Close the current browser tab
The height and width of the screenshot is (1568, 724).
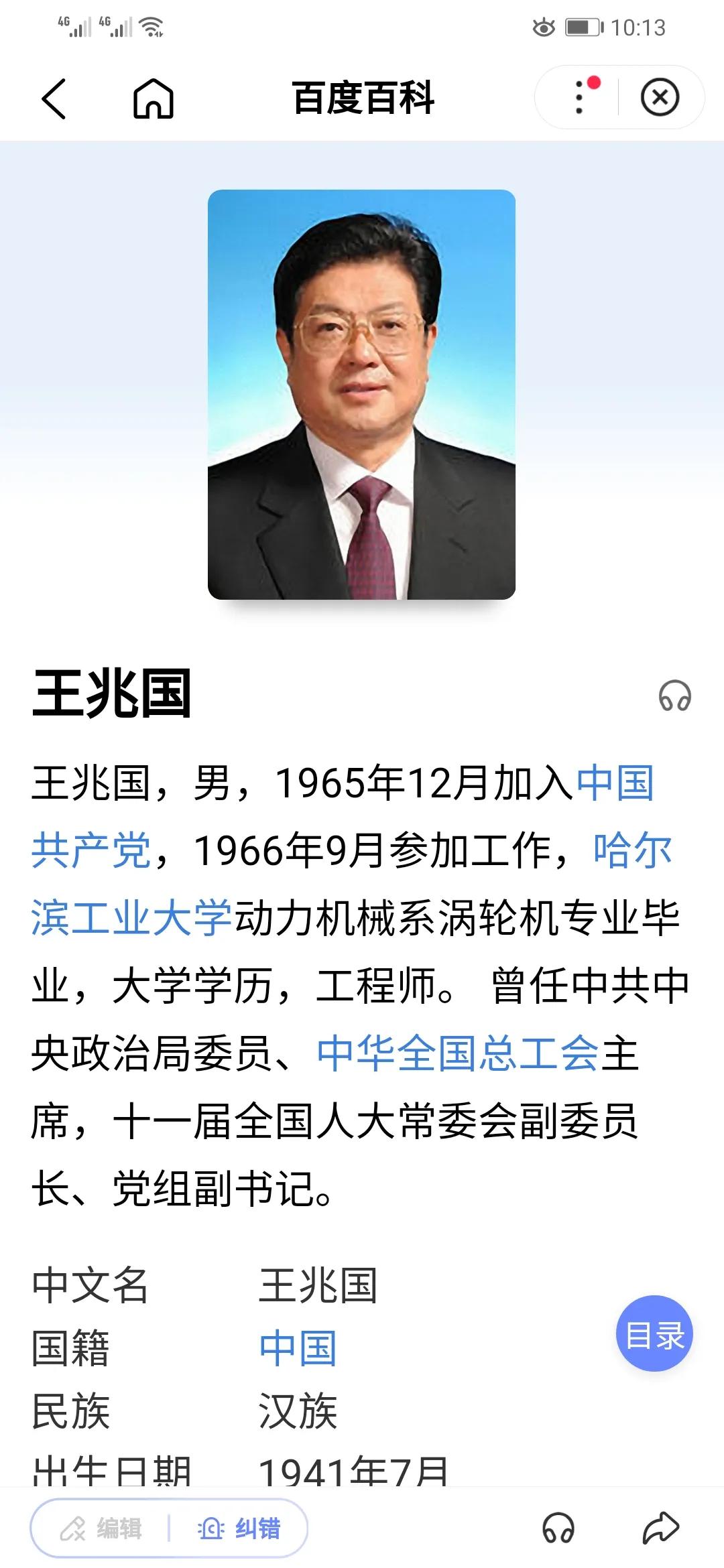[660, 97]
